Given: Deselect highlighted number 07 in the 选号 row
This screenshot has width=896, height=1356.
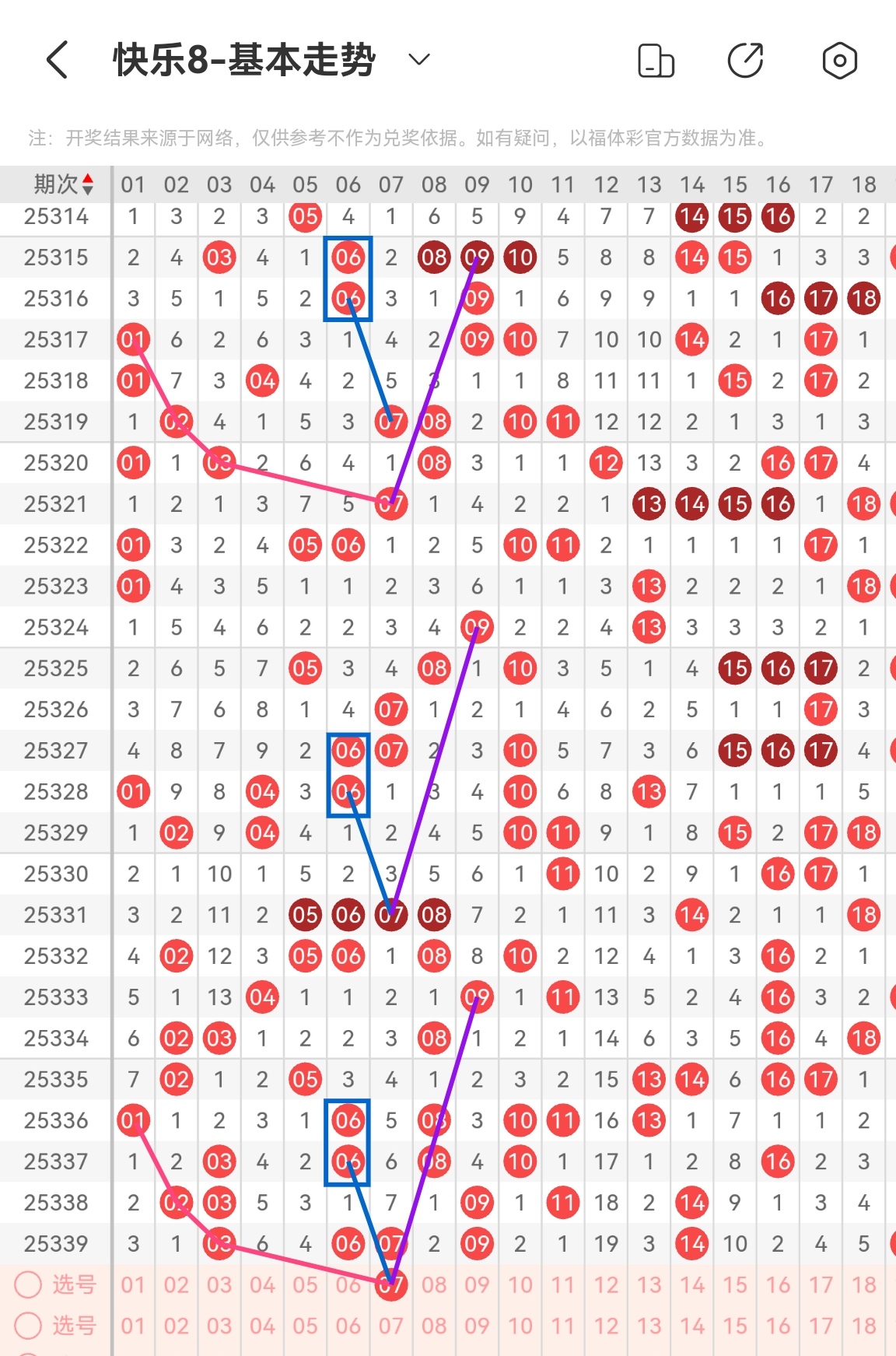Looking at the screenshot, I should pyautogui.click(x=391, y=1284).
